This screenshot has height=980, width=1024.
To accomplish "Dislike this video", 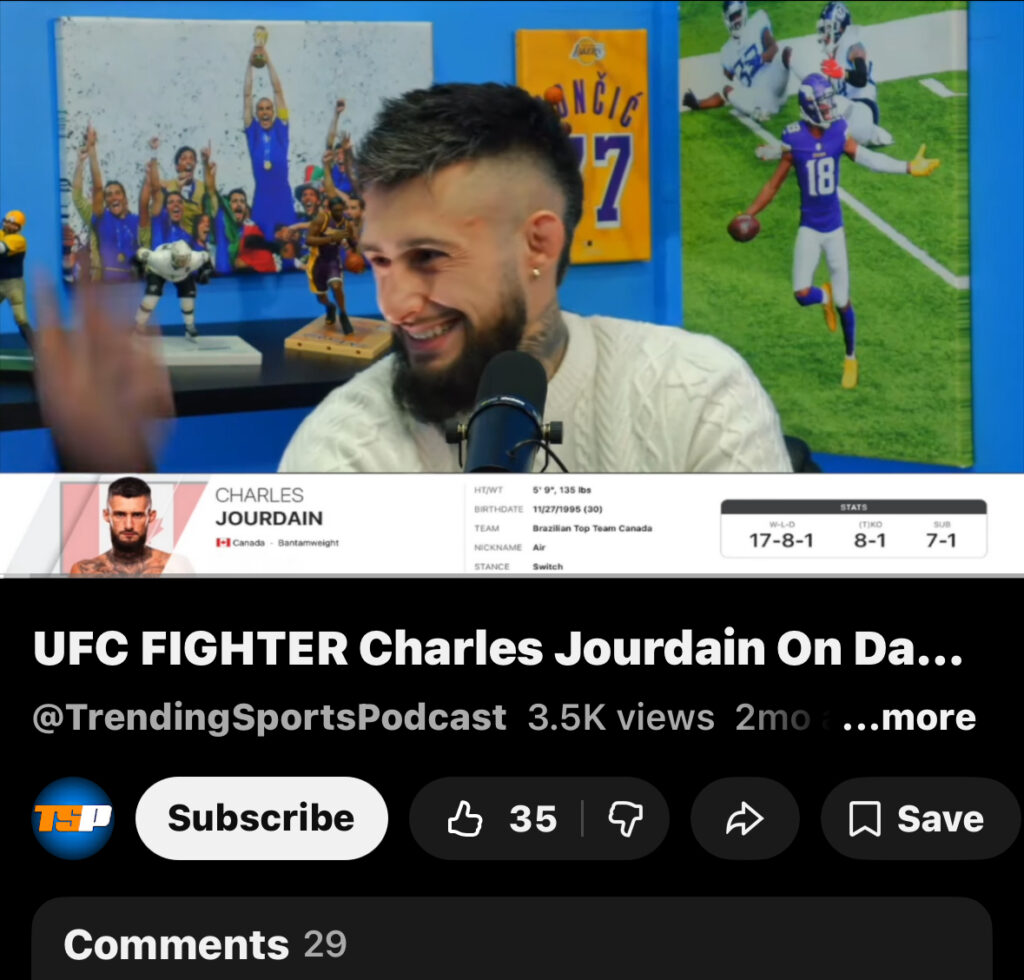I will [x=626, y=820].
